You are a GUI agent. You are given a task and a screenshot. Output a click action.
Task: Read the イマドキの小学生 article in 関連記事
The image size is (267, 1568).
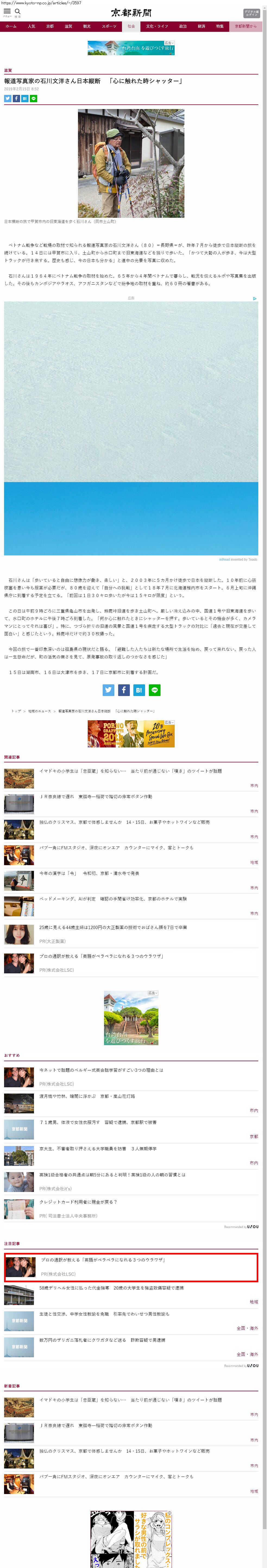pos(130,771)
